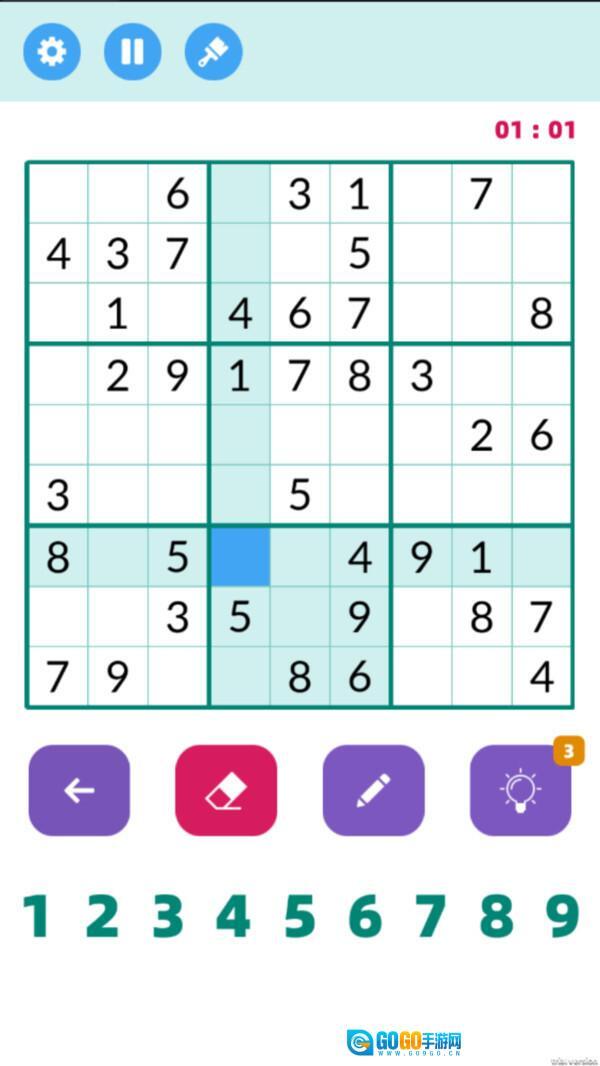This screenshot has width=600, height=1066.
Task: Select number 7 on the number pad
Action: coord(431,915)
